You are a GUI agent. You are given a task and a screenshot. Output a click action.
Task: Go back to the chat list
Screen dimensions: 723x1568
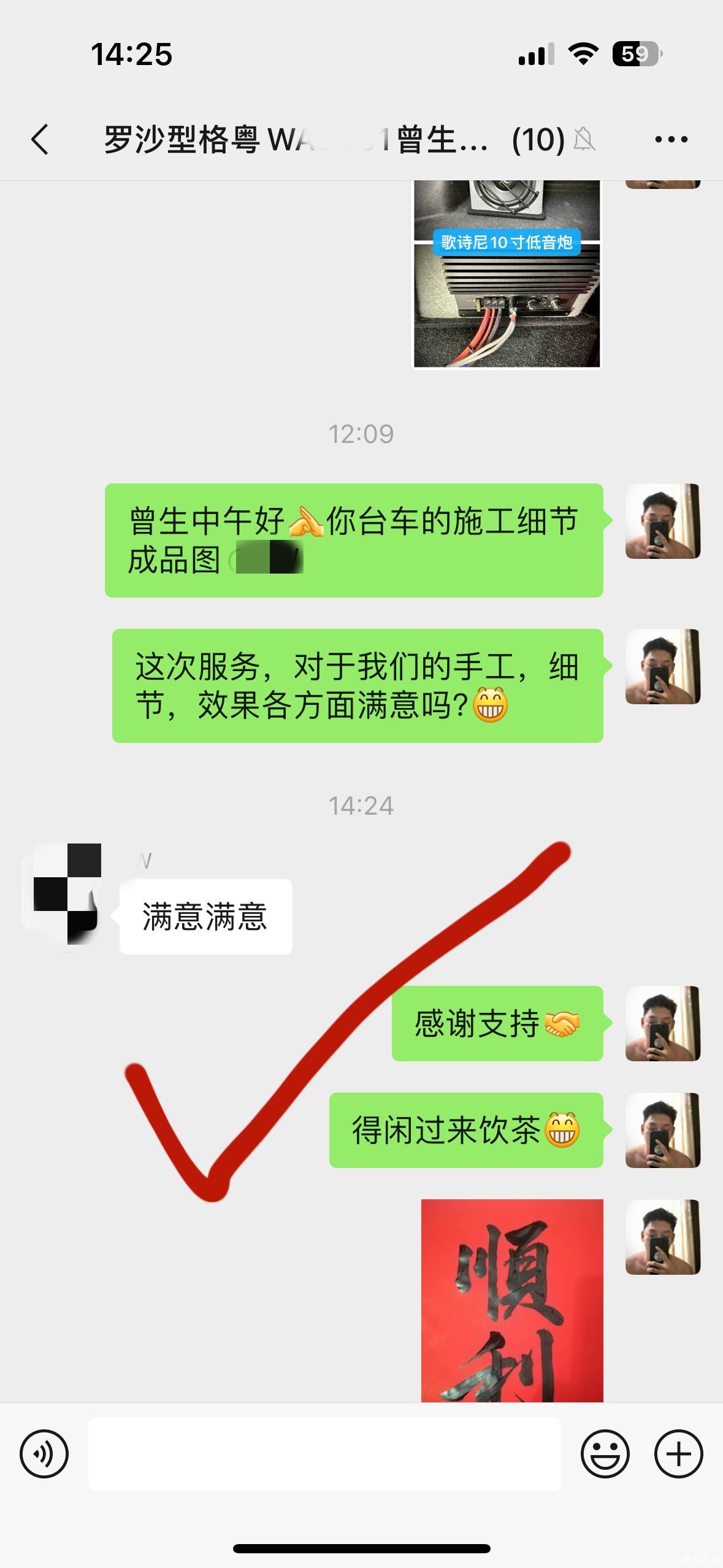pos(40,139)
